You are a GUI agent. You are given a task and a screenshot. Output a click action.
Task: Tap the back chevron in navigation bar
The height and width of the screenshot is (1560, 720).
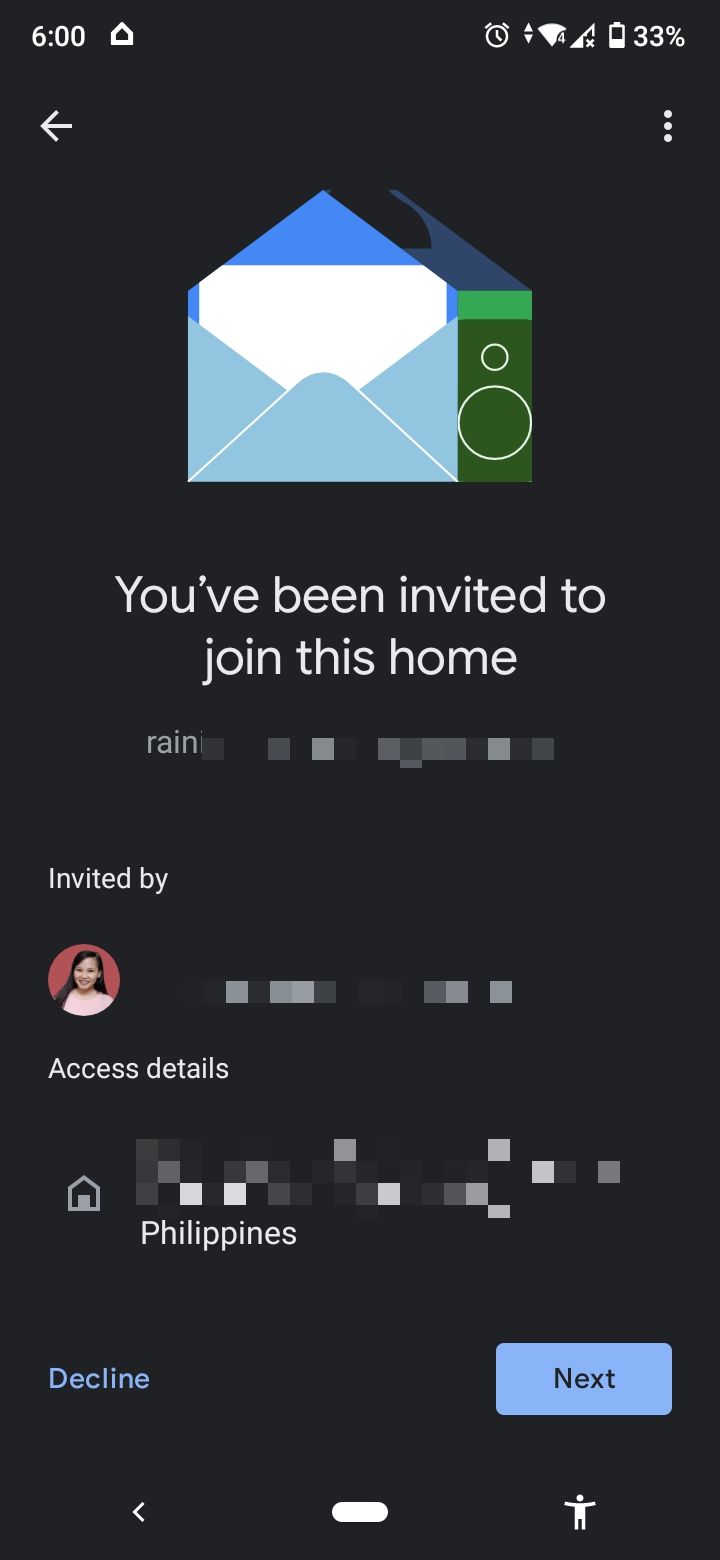pos(140,1512)
